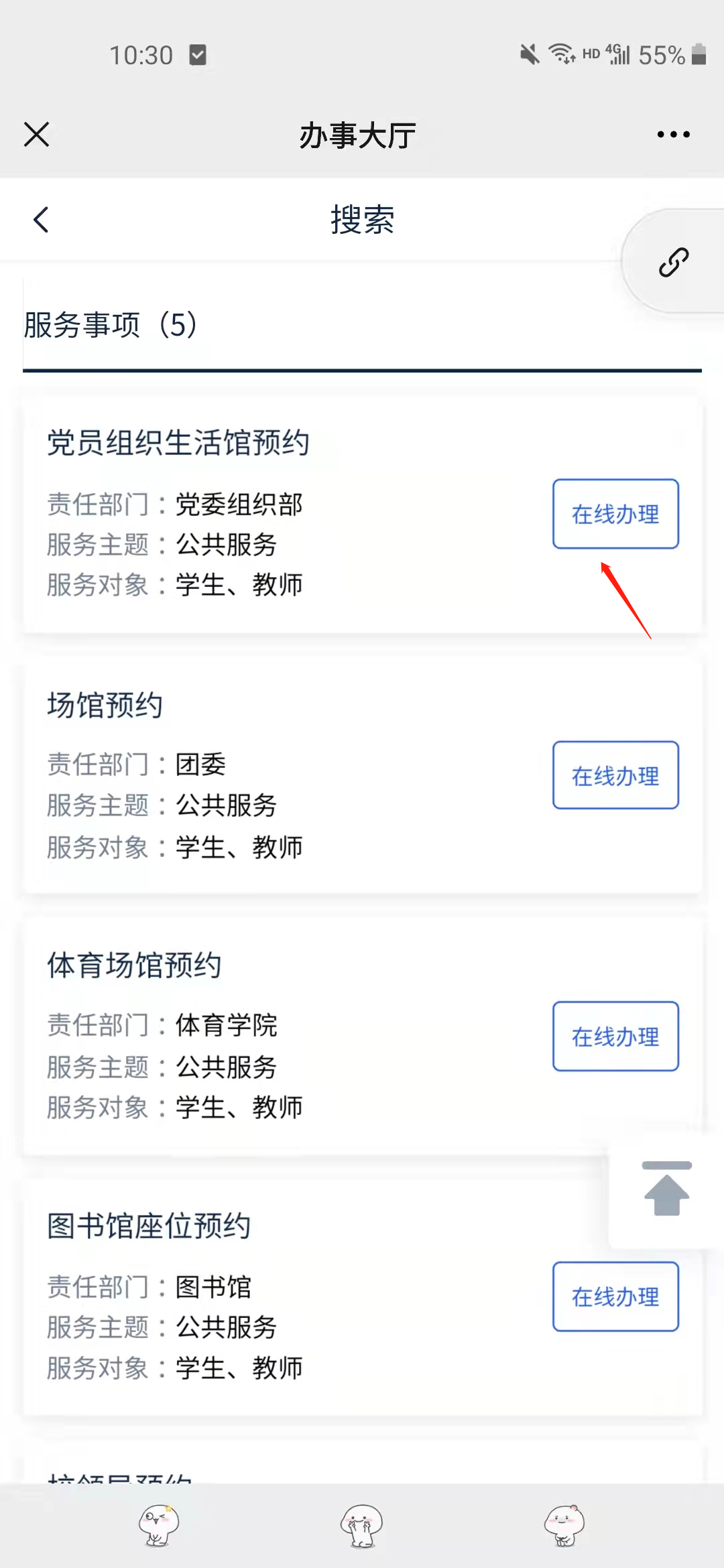The height and width of the screenshot is (1568, 724).
Task: Tap 在线办理 for 党员组织生活馆预约
Action: click(x=615, y=514)
